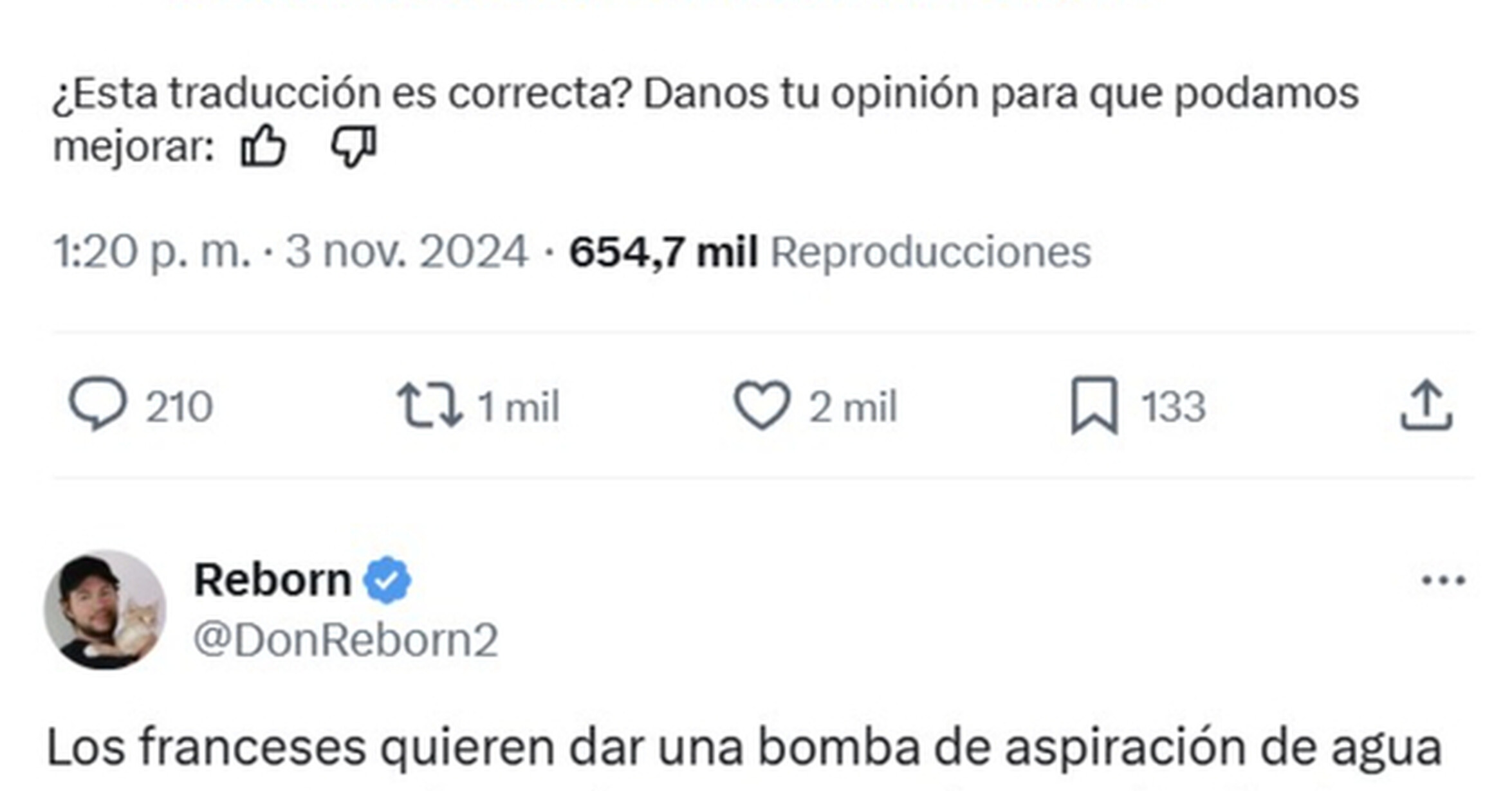Image resolution: width=1512 pixels, height=791 pixels.
Task: Open the three-dot menu on Reborn's reply
Action: pos(1443,581)
